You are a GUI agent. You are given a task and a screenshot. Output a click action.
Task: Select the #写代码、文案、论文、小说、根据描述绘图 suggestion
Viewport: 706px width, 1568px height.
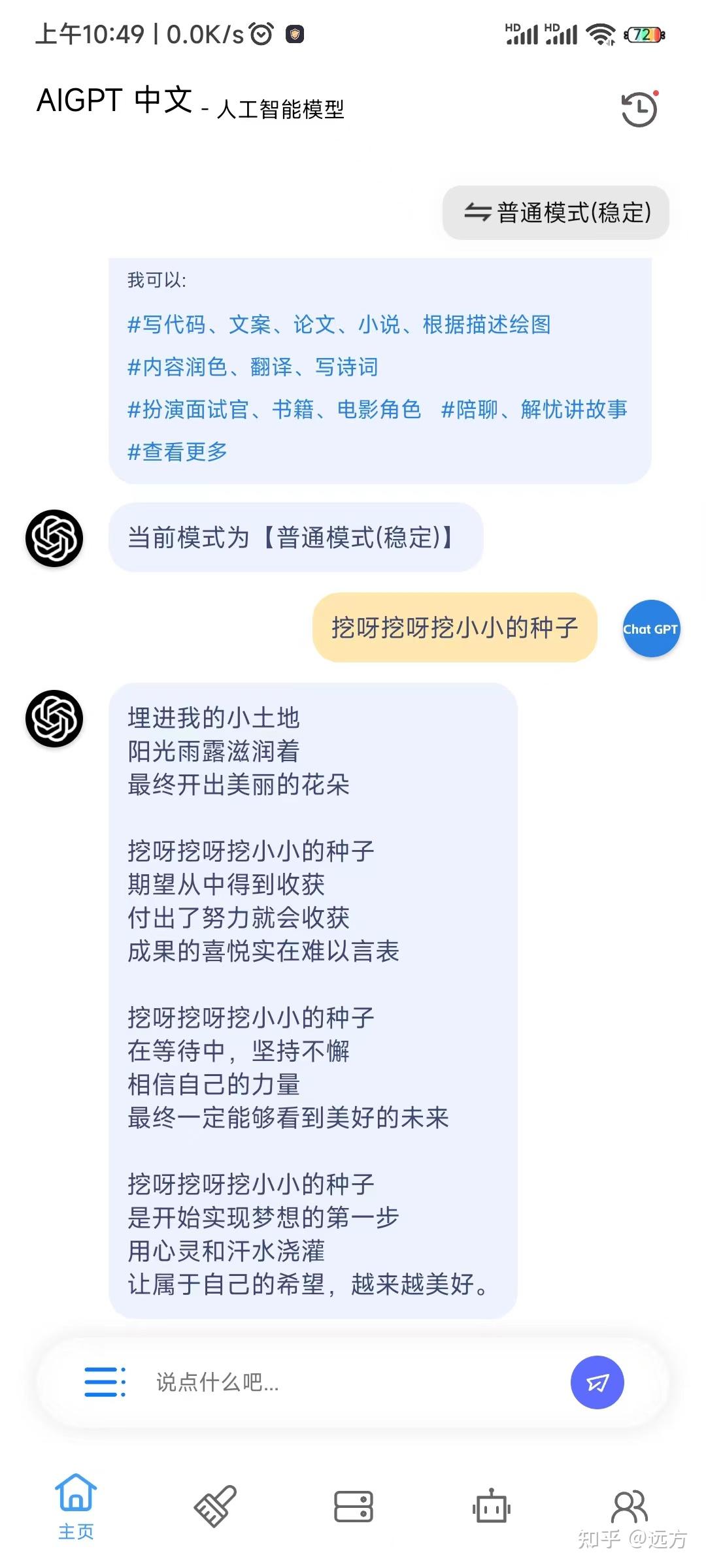(x=339, y=324)
